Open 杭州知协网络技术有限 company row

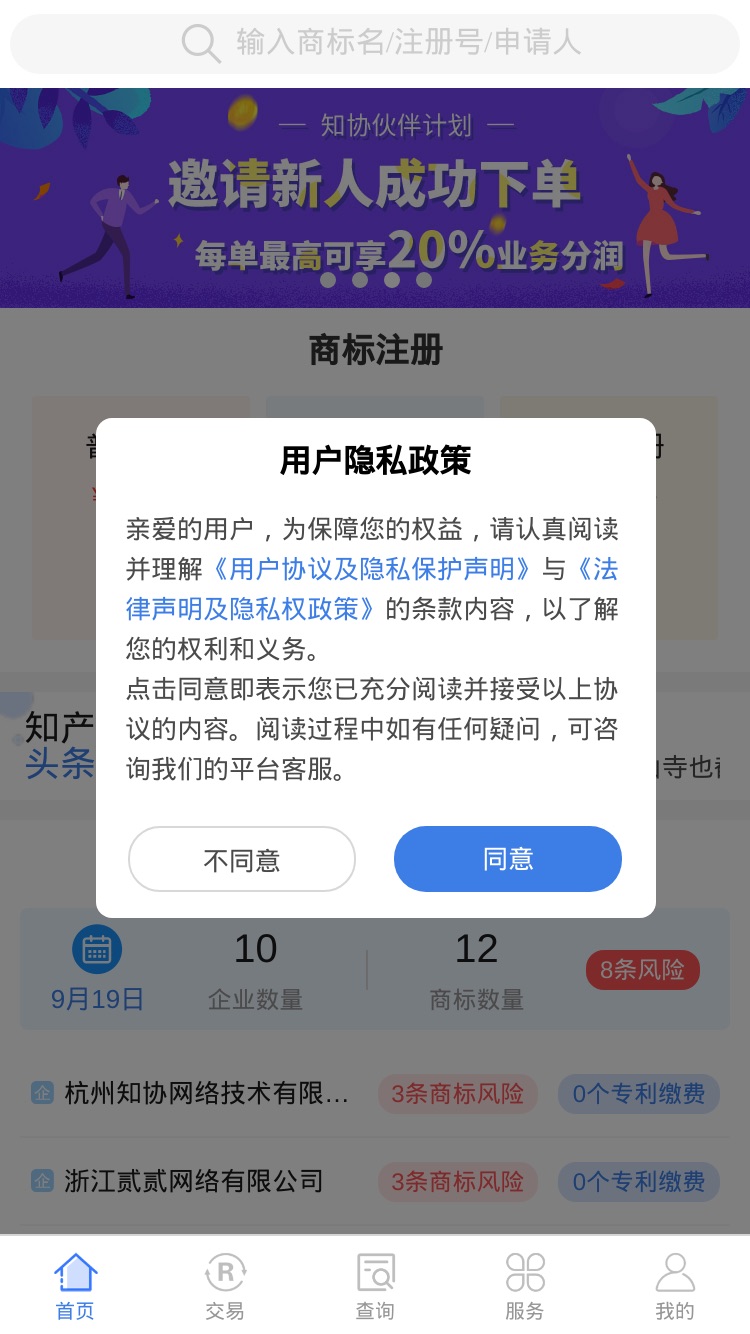pos(375,1094)
